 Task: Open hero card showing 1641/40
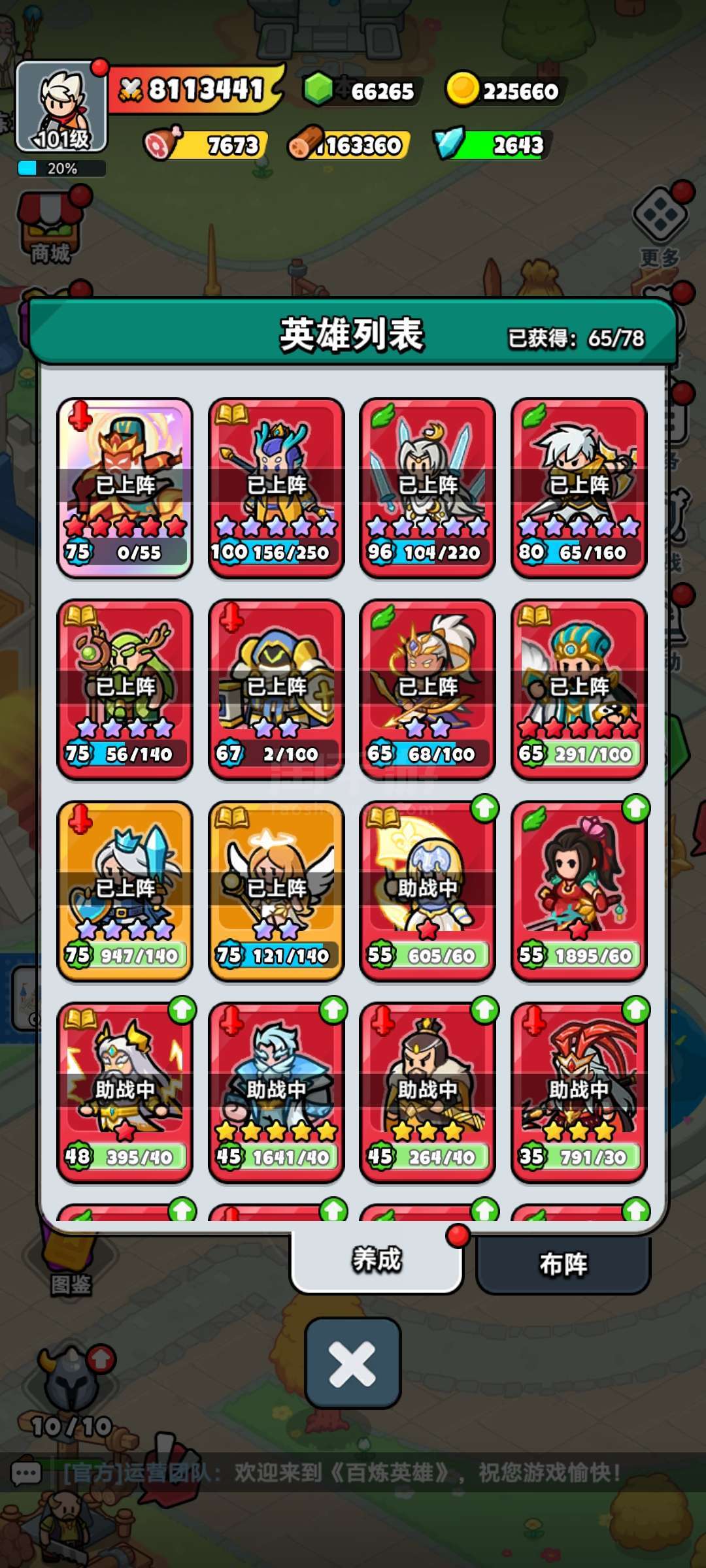[x=276, y=1092]
